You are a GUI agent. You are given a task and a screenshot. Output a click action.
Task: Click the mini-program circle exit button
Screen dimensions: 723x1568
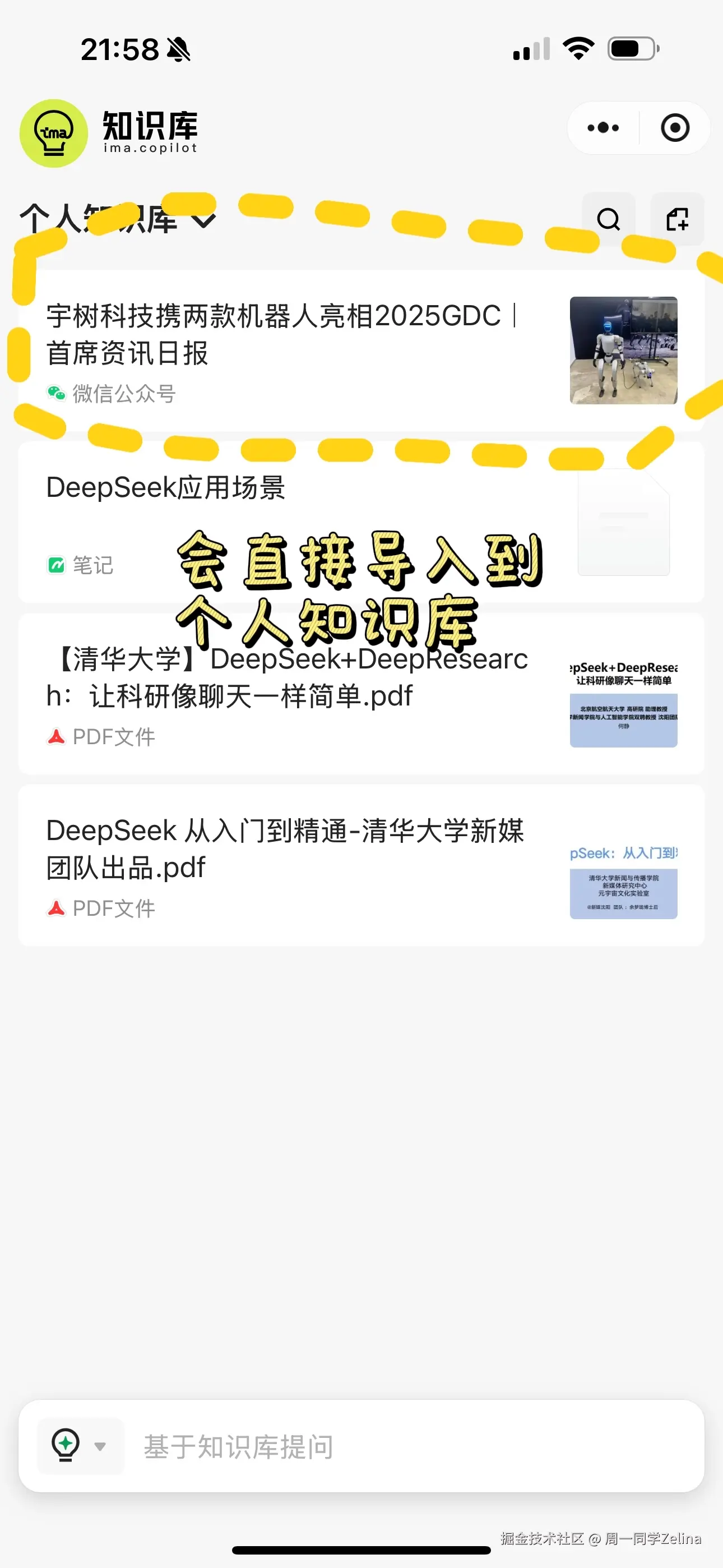(x=674, y=127)
